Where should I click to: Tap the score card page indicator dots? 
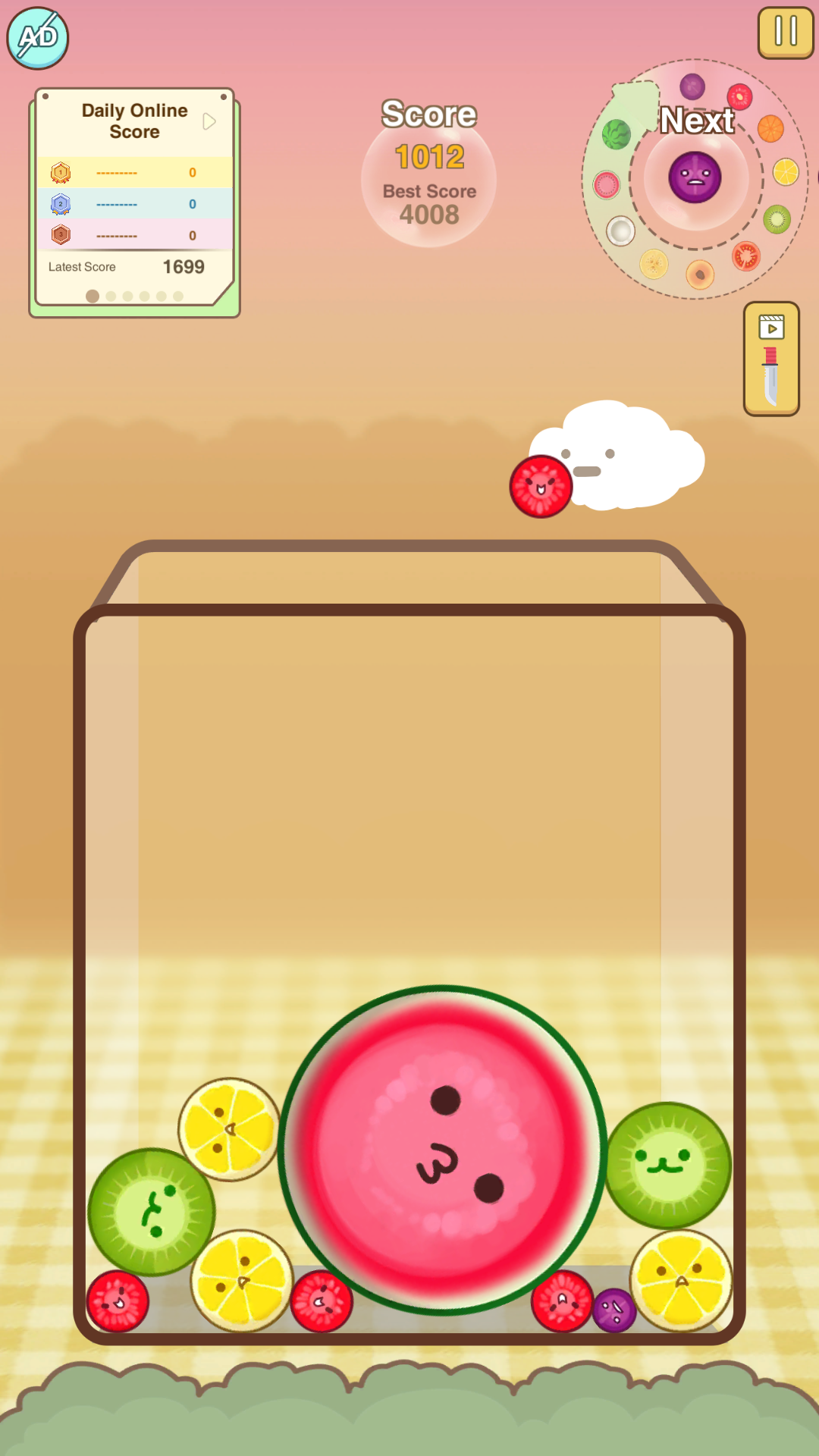coord(135,296)
